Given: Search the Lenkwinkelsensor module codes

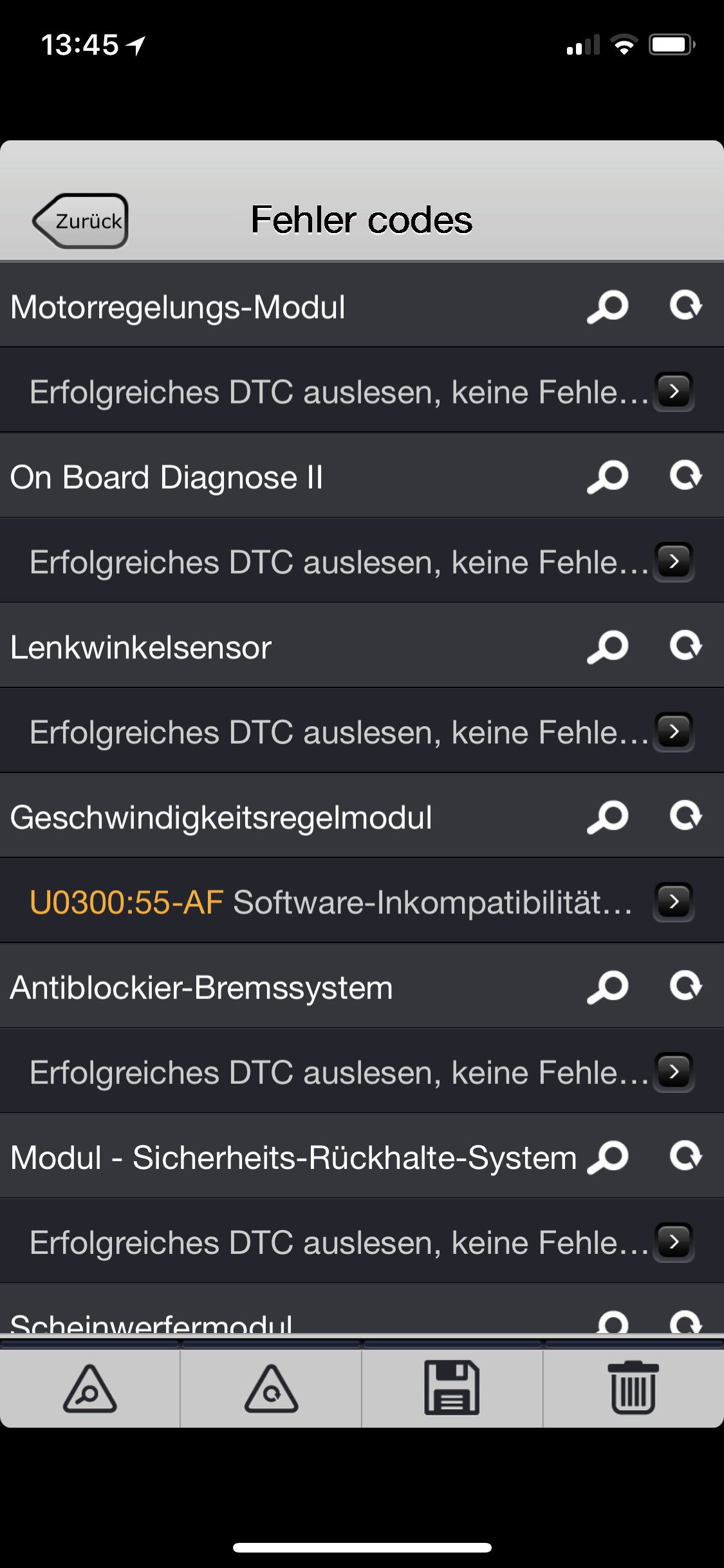Looking at the screenshot, I should tap(608, 647).
